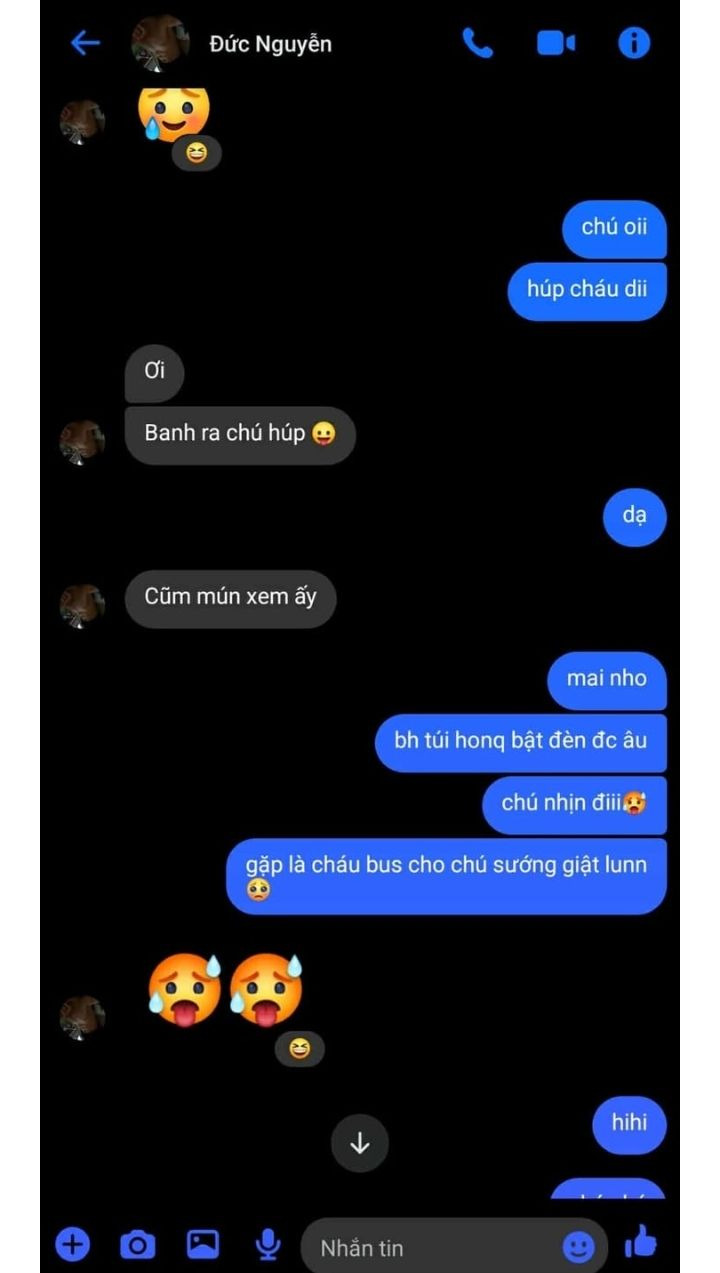The image size is (720, 1273).
Task: Go back to the chat list
Action: (85, 43)
